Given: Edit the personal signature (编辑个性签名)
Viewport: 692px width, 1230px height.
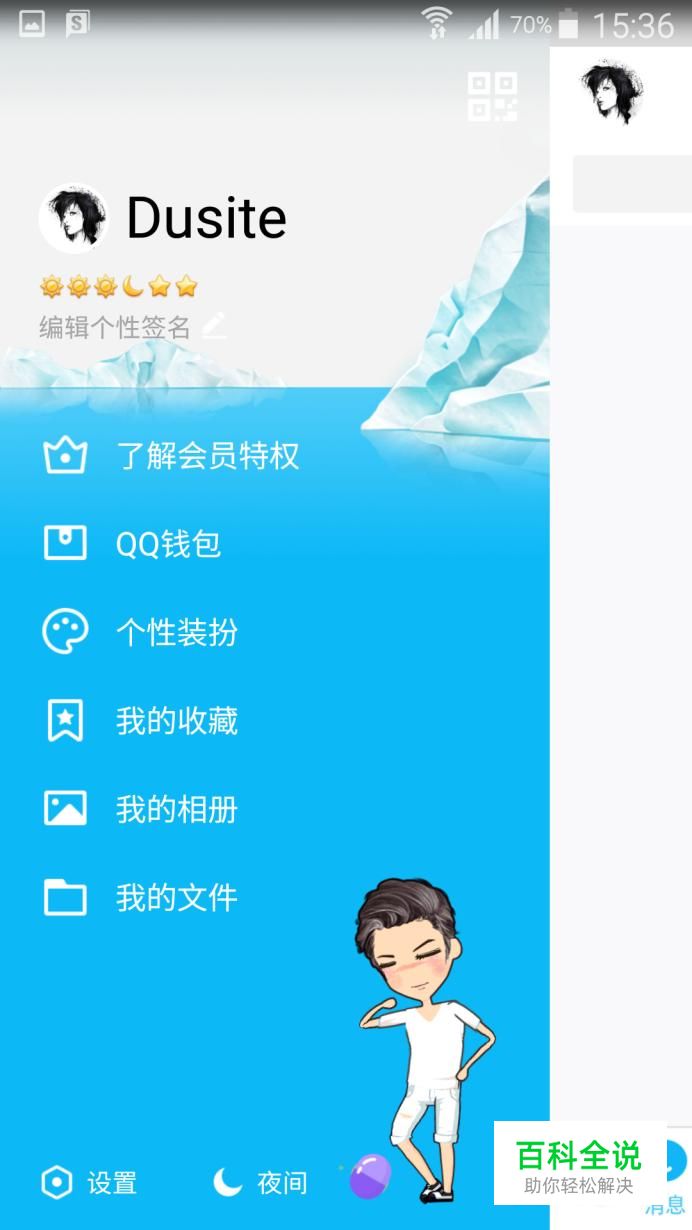Looking at the screenshot, I should [x=130, y=327].
